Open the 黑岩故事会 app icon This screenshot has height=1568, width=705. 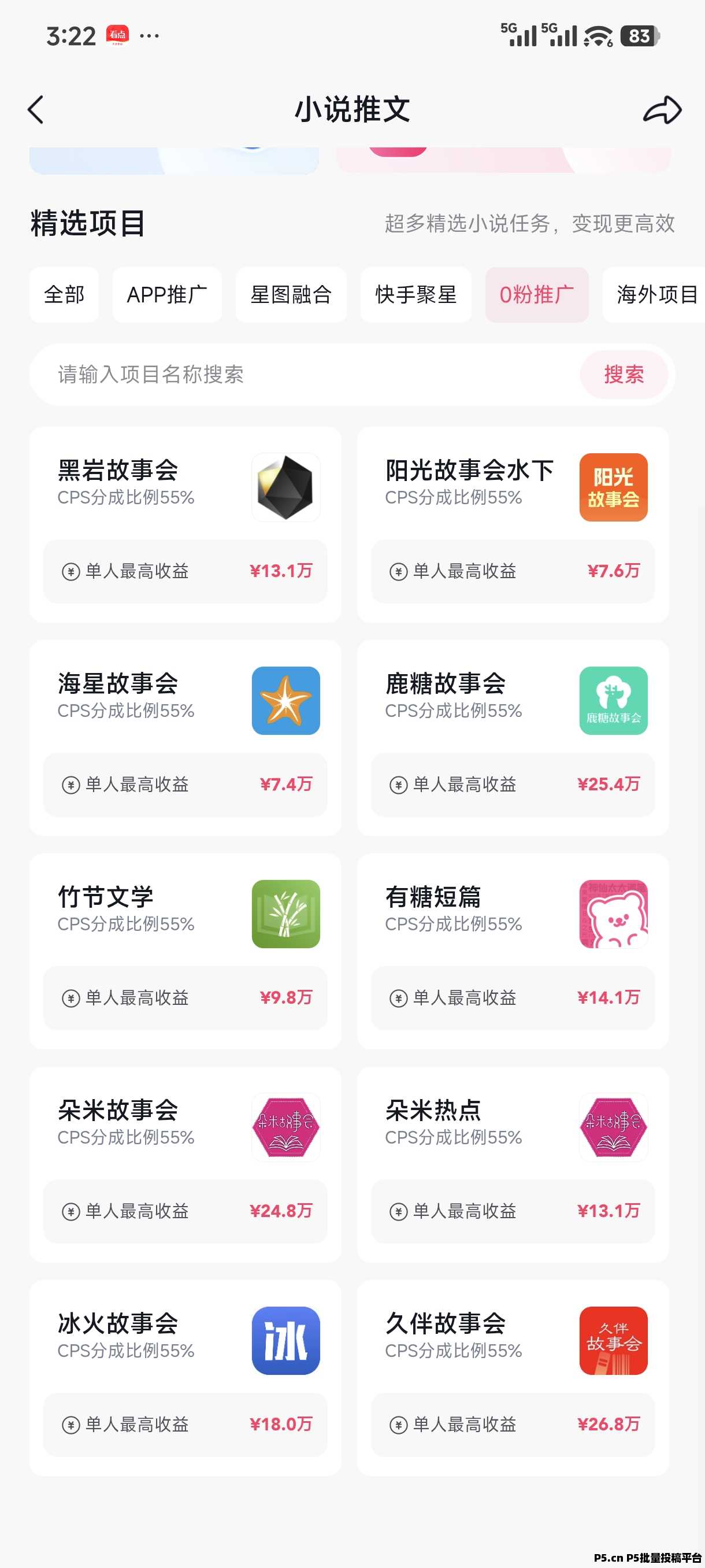[286, 486]
